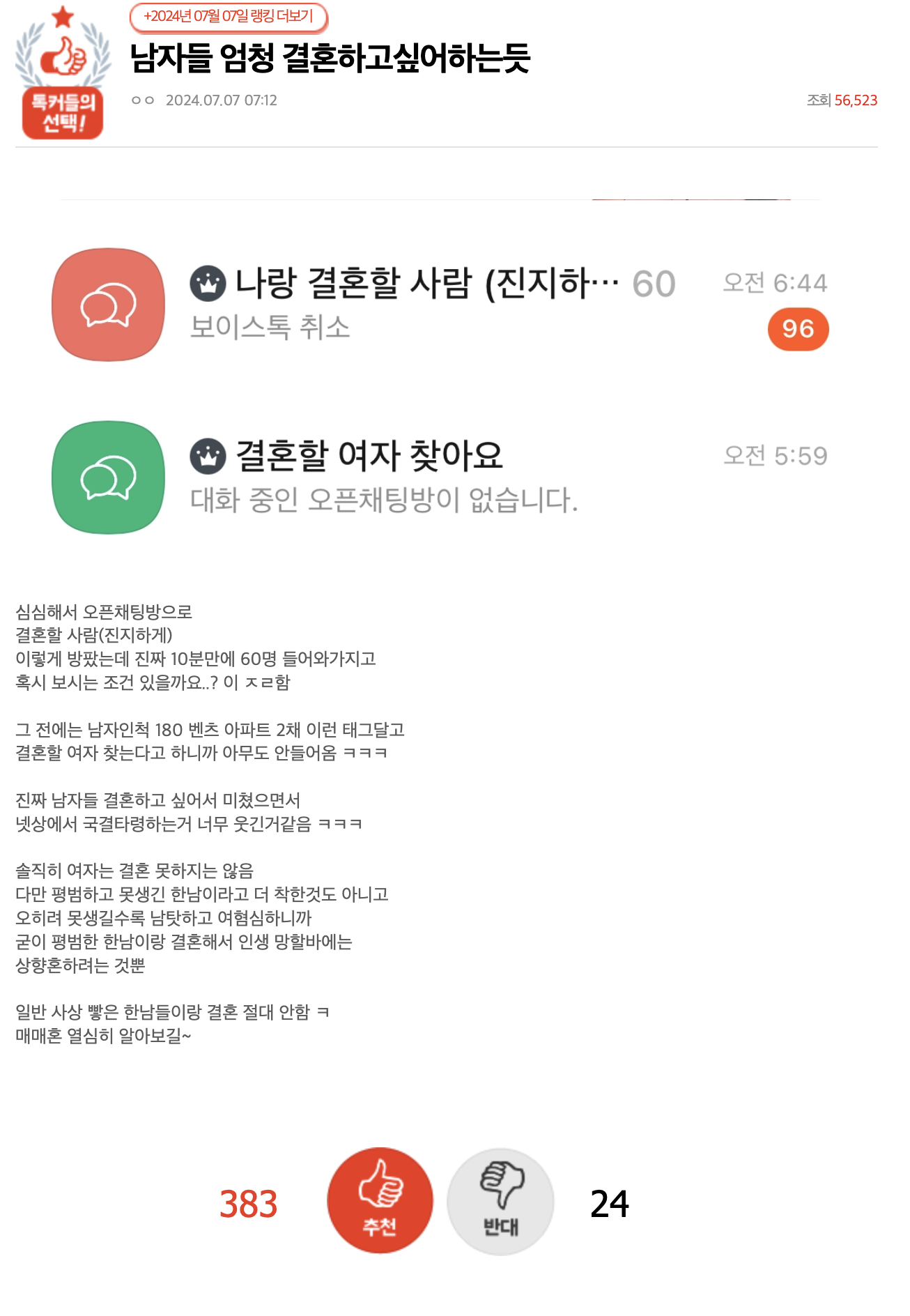This screenshot has height=1316, width=910.
Task: Downvote this post with the 반대 button
Action: tap(500, 1202)
